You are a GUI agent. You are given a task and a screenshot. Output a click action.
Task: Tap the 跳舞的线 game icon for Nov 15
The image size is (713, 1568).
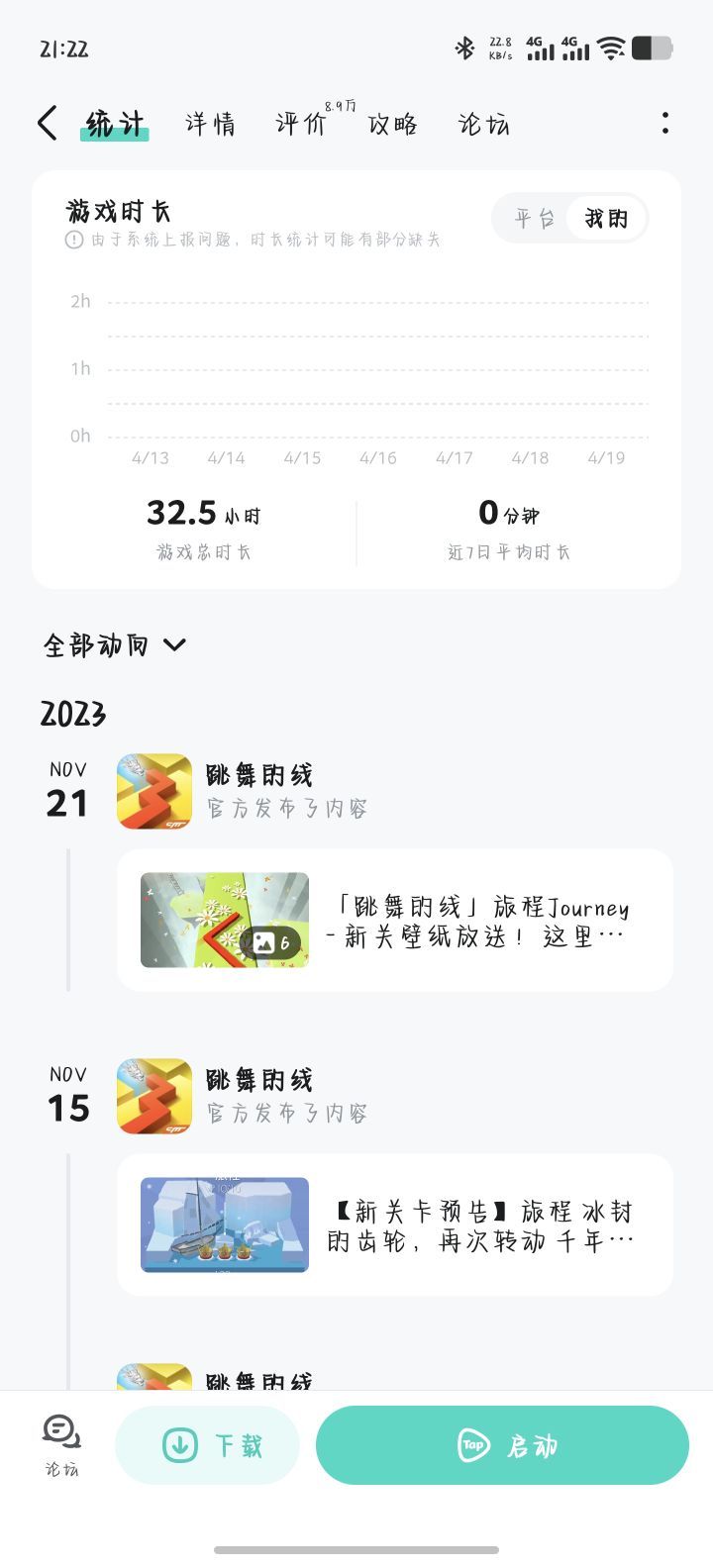tap(154, 1096)
